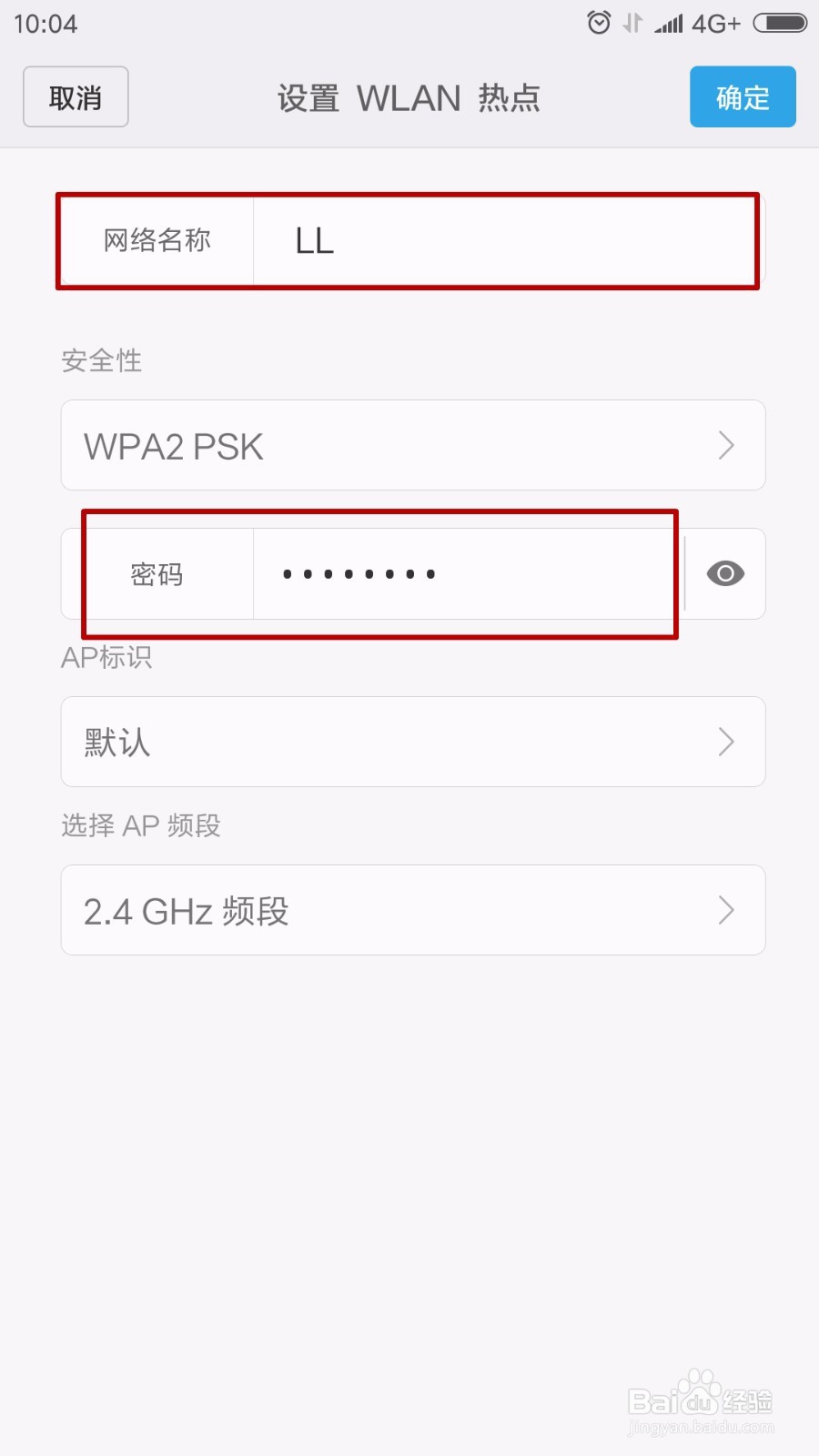
Task: Select the 安全性 section label
Action: pos(101,361)
